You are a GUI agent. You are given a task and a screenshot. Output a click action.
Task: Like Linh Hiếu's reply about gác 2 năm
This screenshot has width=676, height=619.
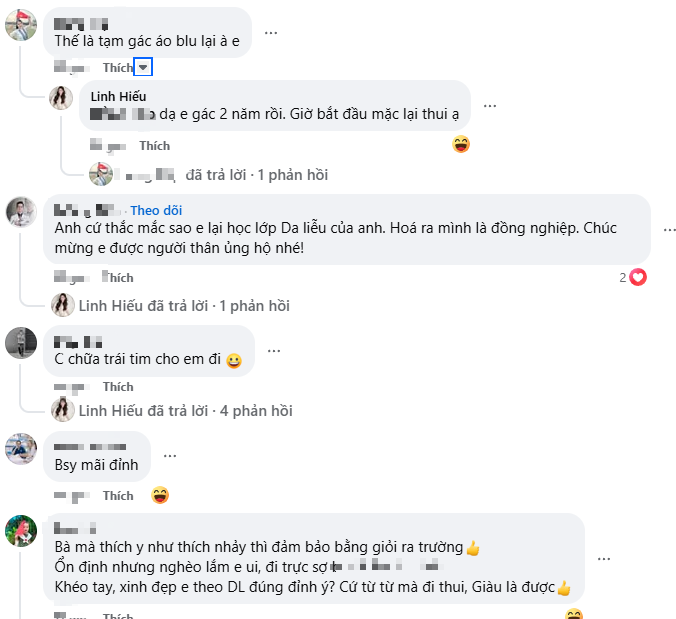(x=154, y=146)
